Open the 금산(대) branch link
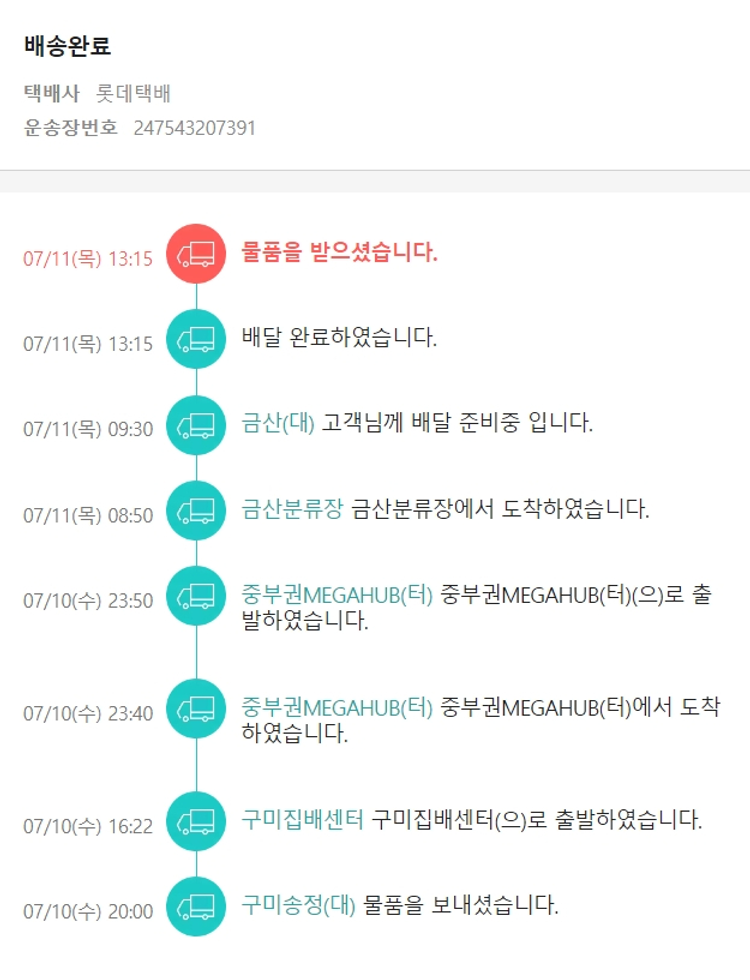750x980 pixels. (x=278, y=423)
